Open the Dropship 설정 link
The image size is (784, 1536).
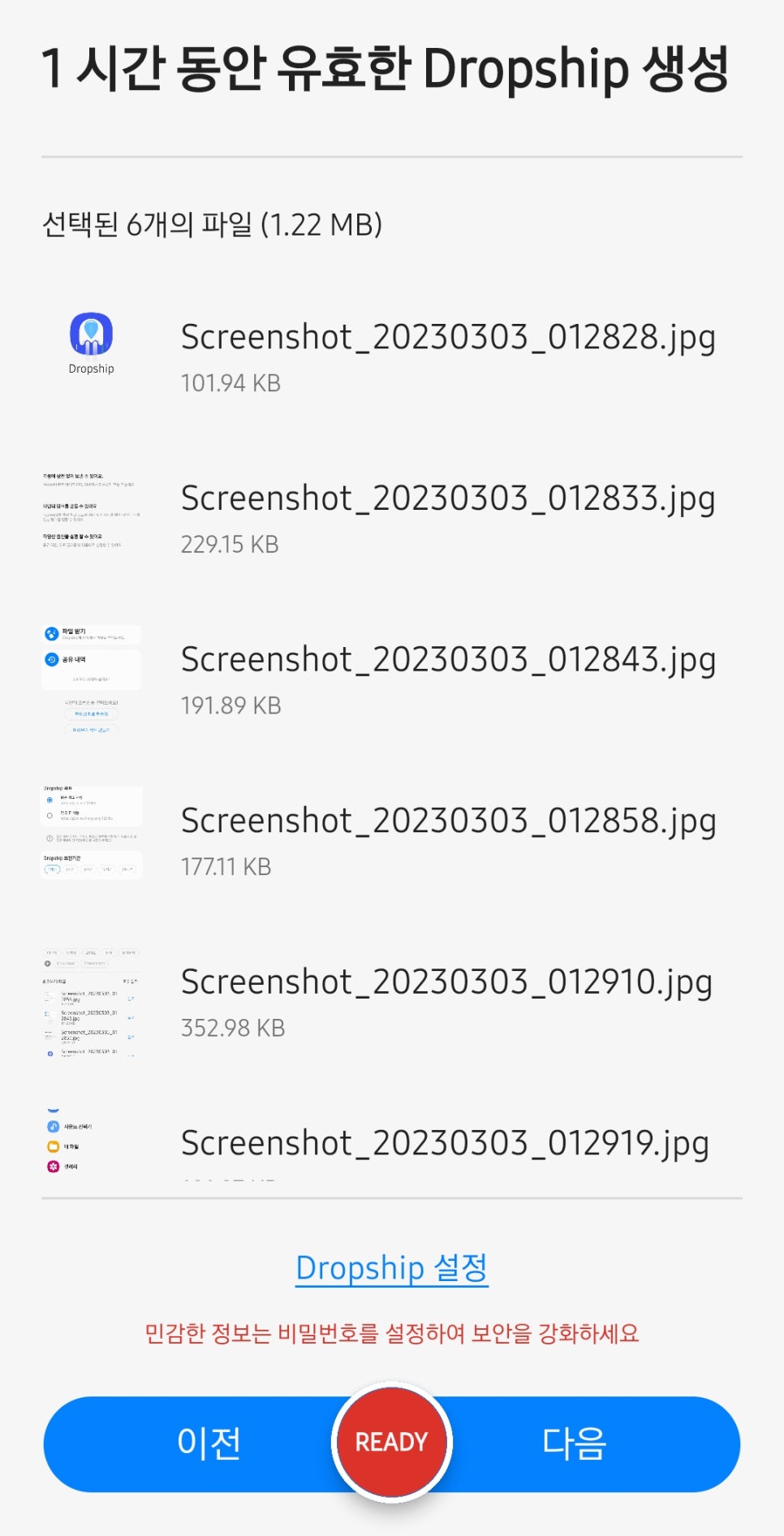[x=392, y=1267]
